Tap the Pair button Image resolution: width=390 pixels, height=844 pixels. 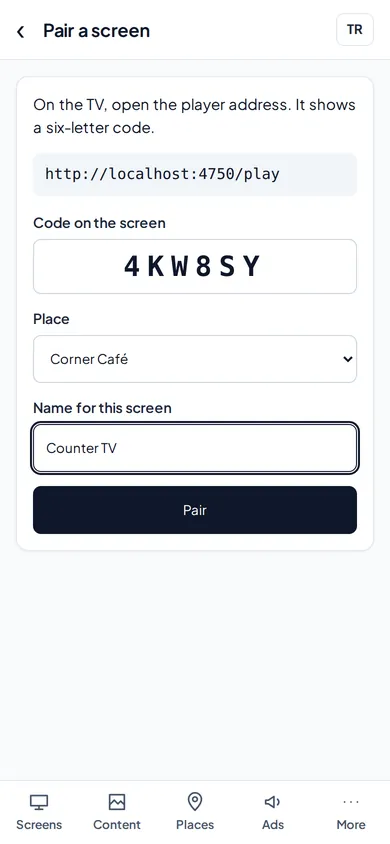[x=195, y=510]
